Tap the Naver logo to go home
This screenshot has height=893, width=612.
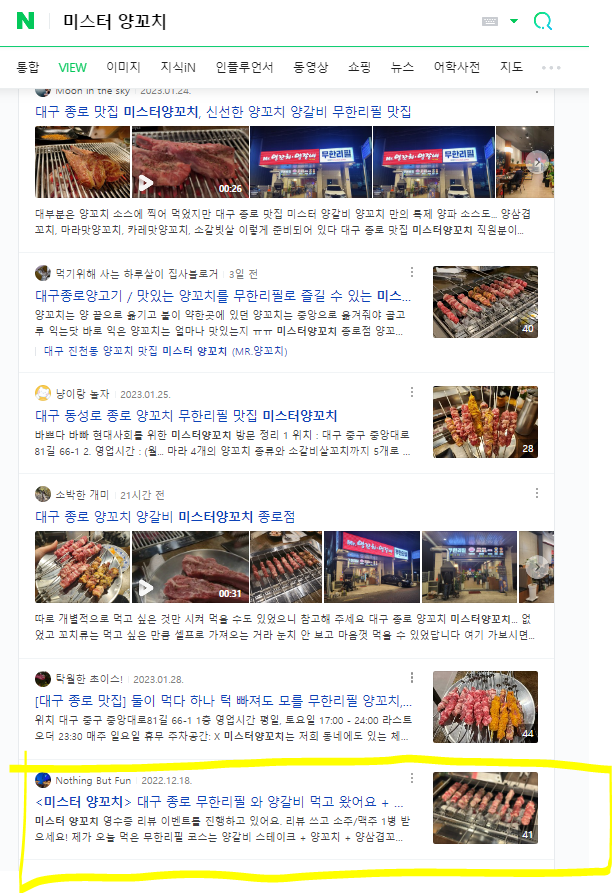click(x=25, y=21)
